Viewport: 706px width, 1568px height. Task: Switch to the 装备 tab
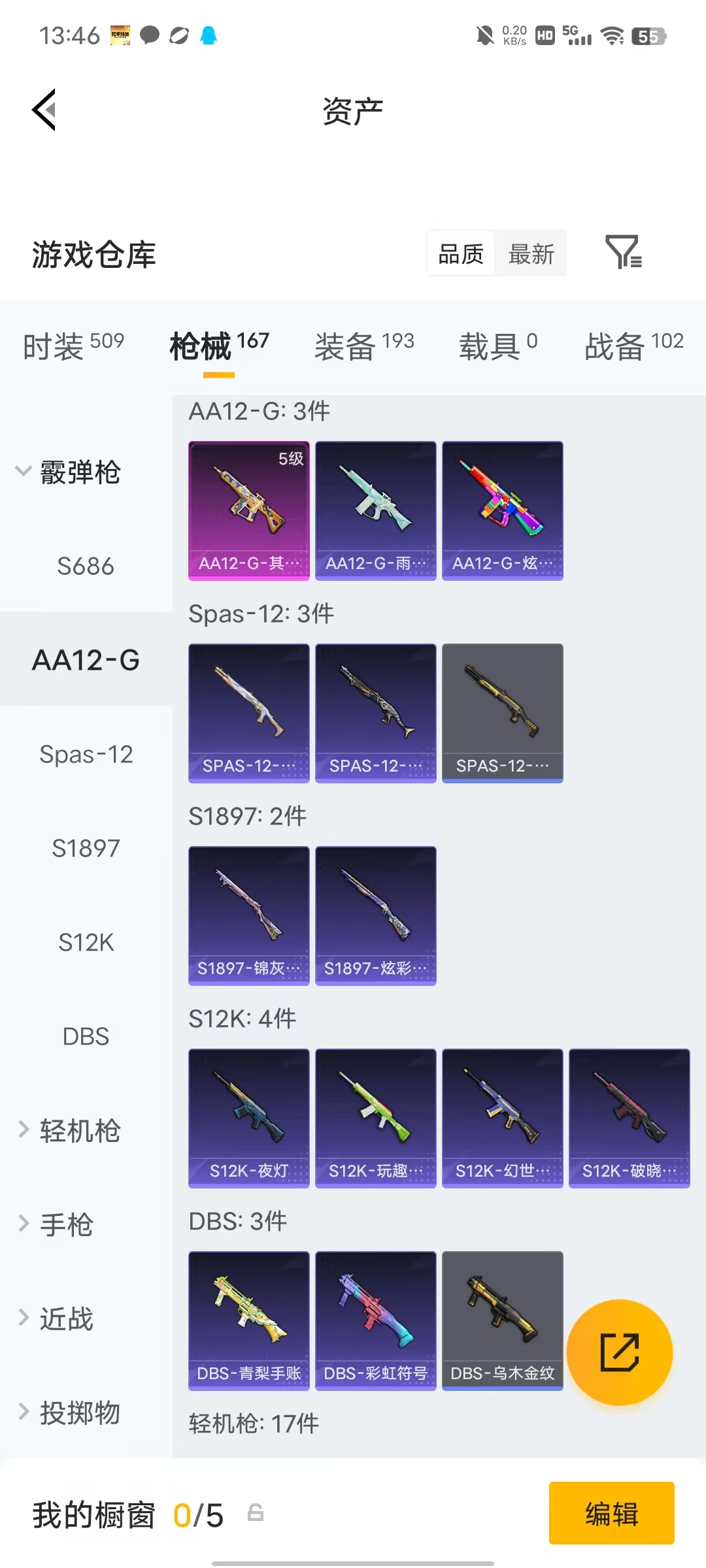(x=364, y=345)
